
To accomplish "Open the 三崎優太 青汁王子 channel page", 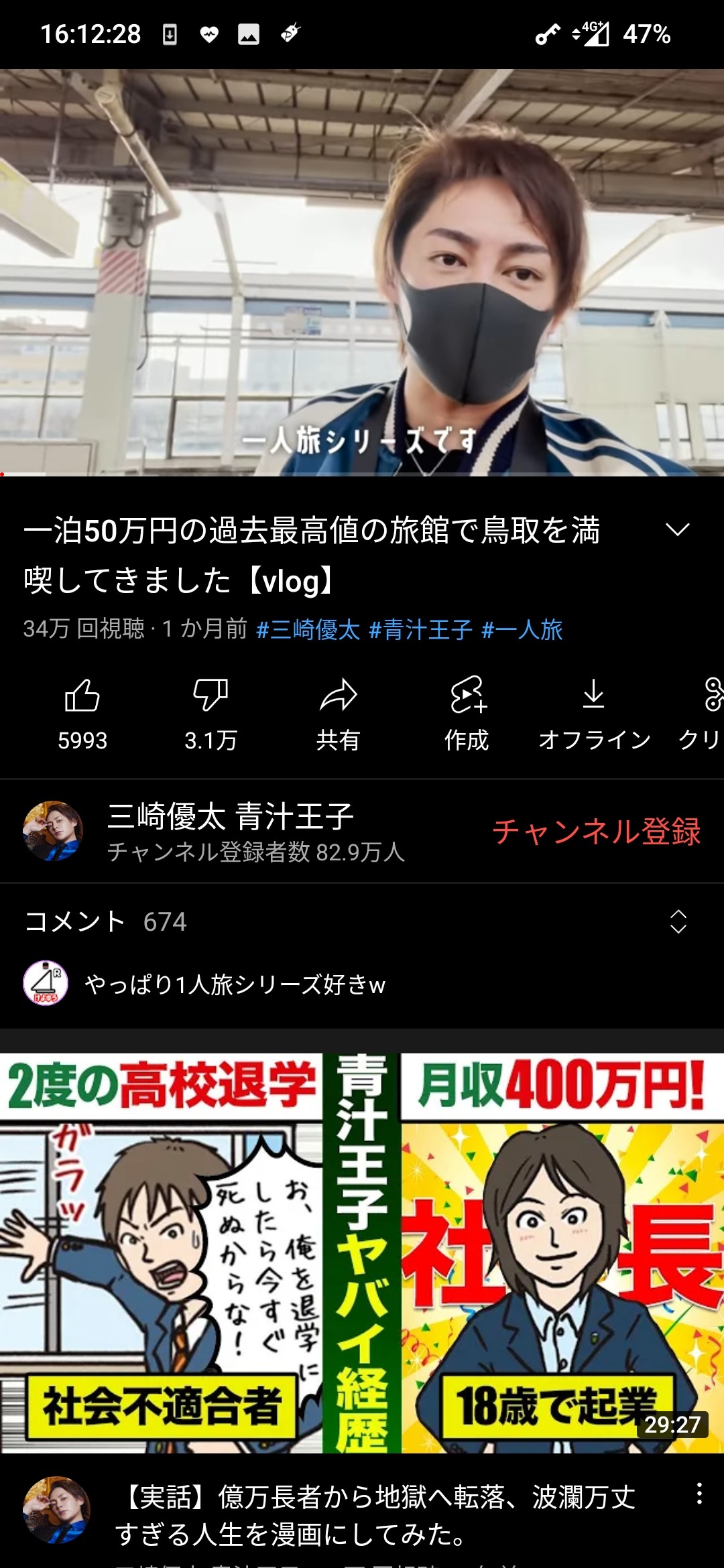I will click(230, 831).
